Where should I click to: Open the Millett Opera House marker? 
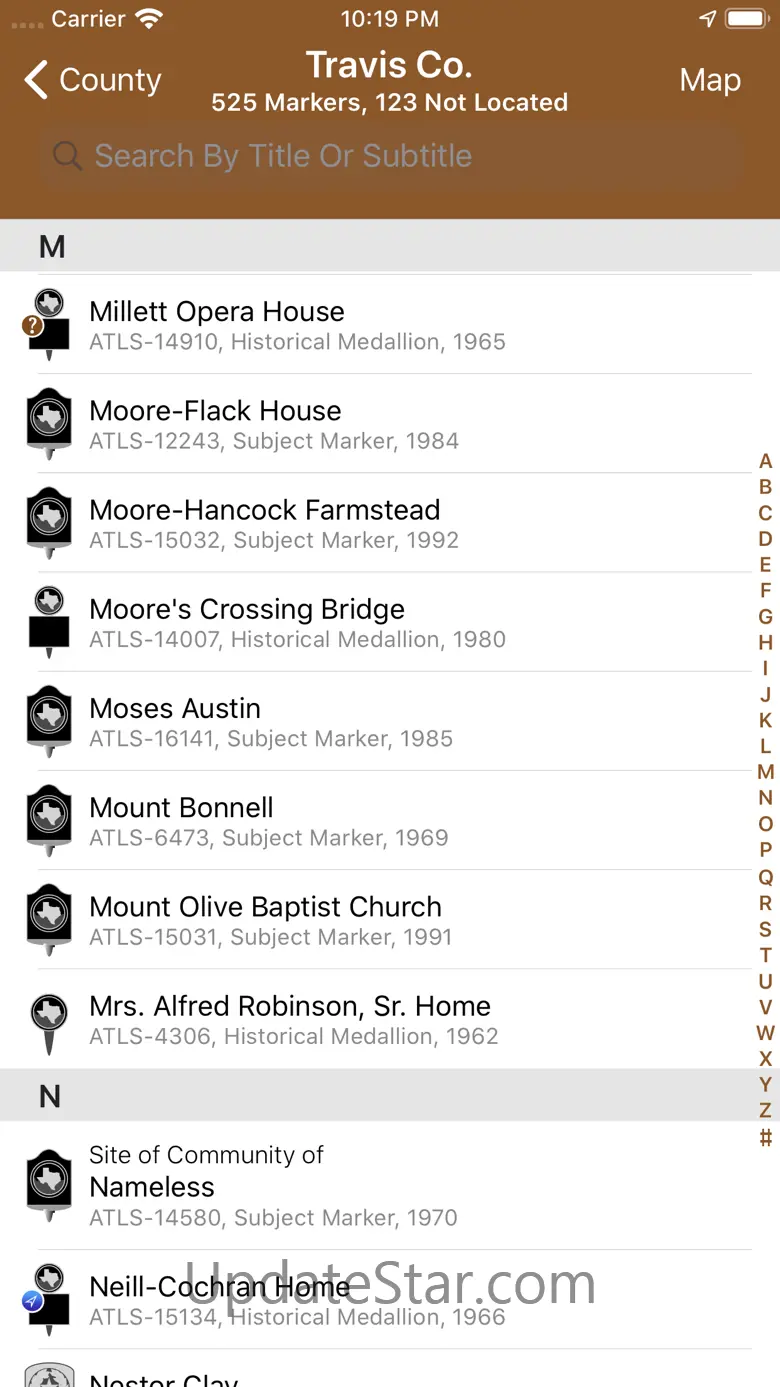coord(390,325)
